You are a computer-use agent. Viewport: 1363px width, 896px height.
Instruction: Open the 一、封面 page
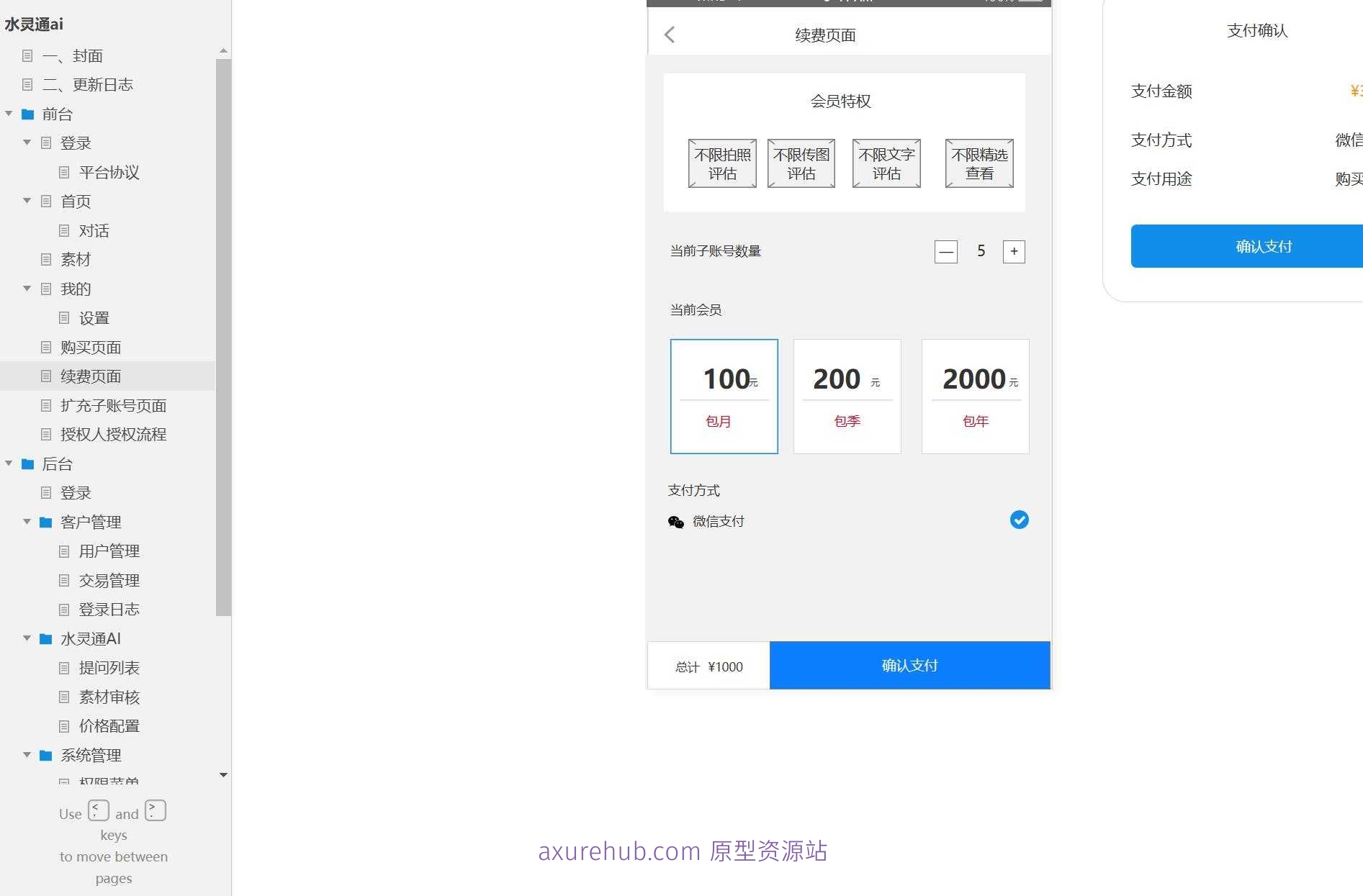click(x=72, y=56)
